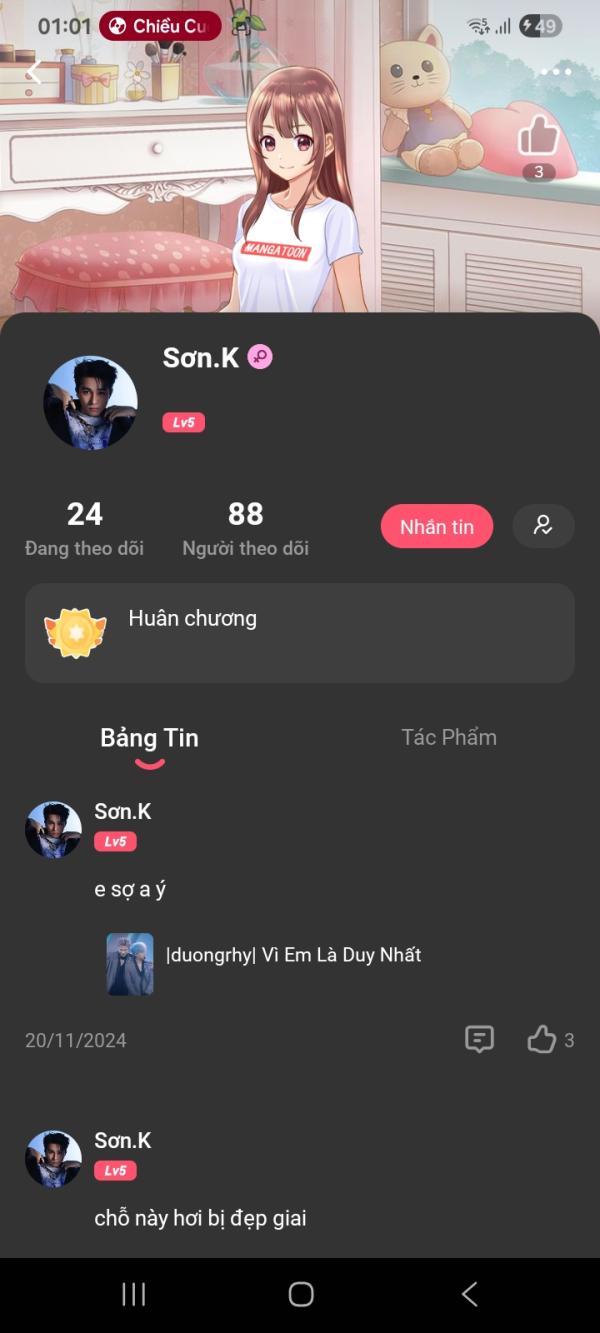Viewport: 600px width, 1333px height.
Task: Like the "e sợ a ý" post
Action: click(x=542, y=1040)
